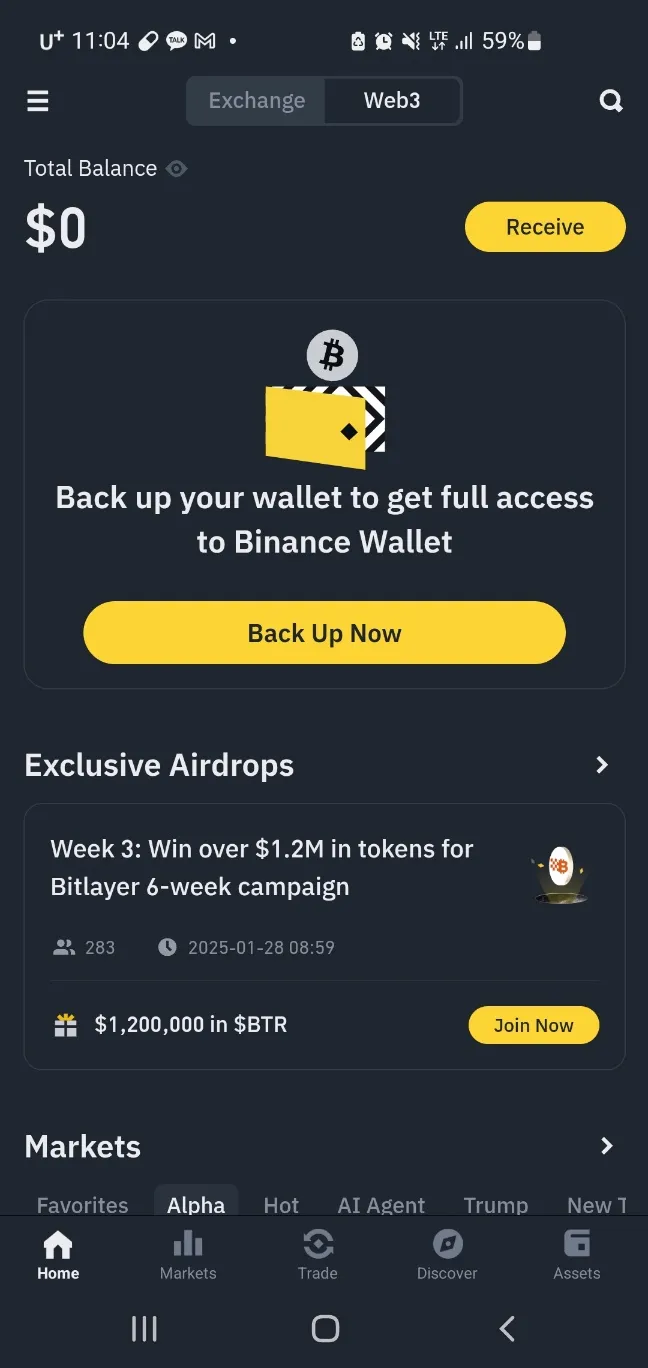Open the search icon
Viewport: 648px width, 1368px height.
[610, 101]
